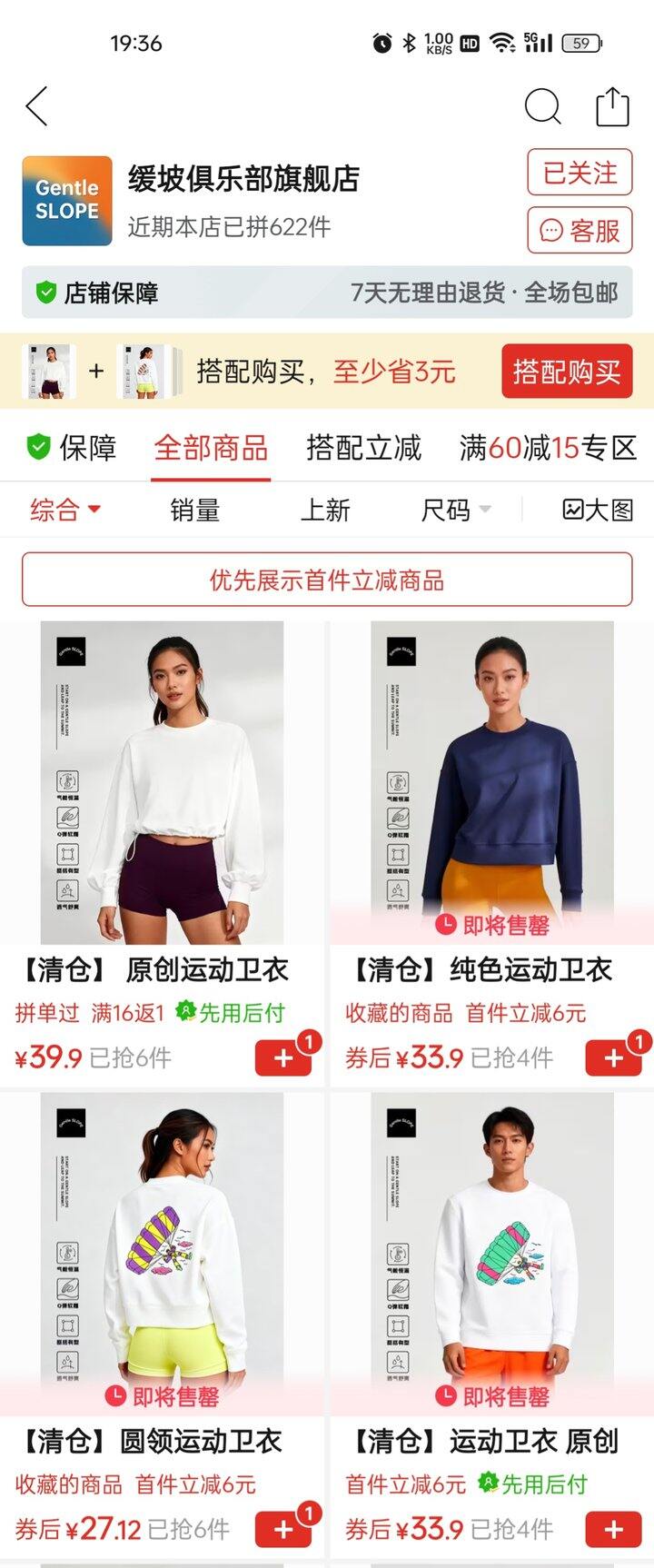This screenshot has height=1568, width=654.
Task: Sort products by 上新
Action: point(325,510)
